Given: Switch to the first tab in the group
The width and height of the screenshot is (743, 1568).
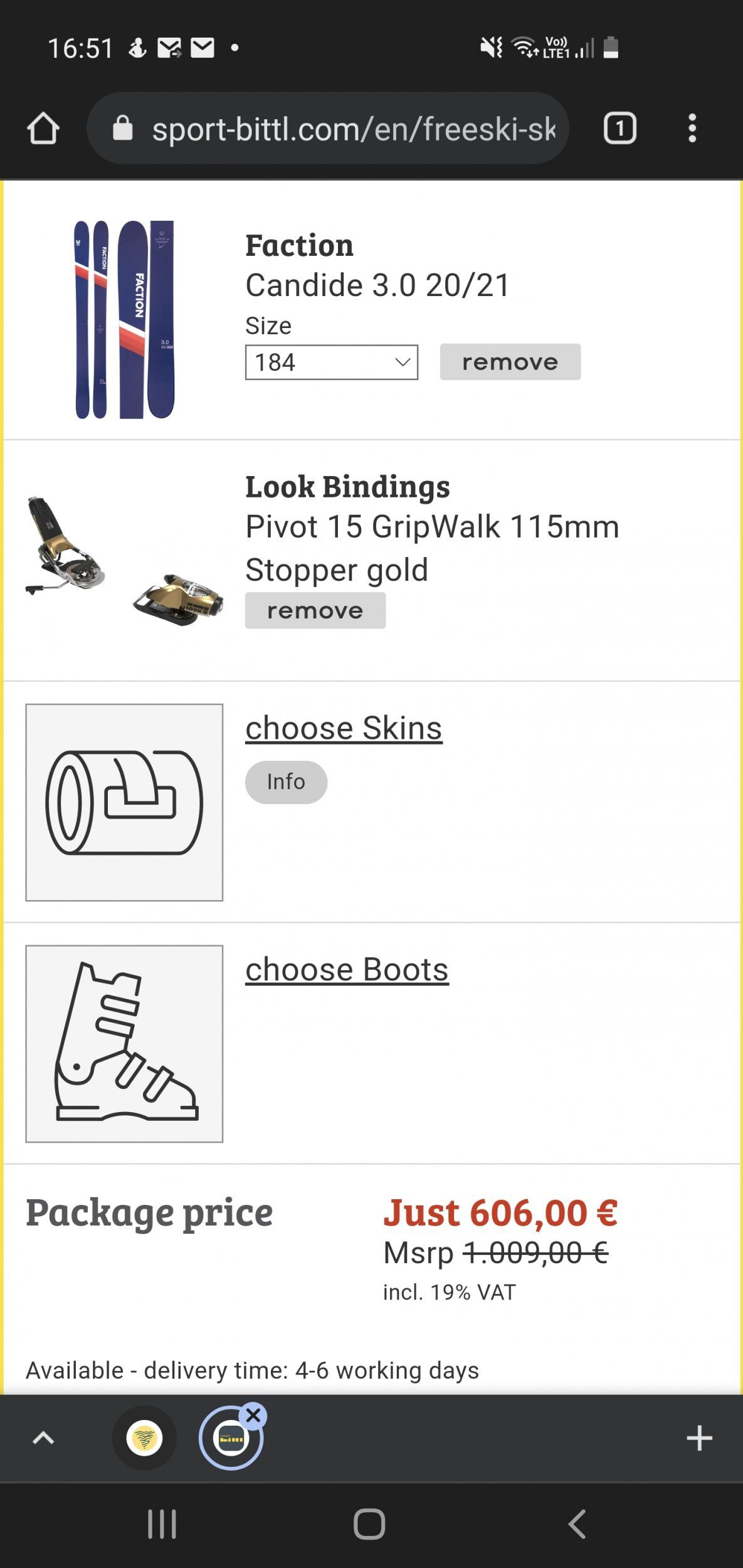Looking at the screenshot, I should point(144,1438).
